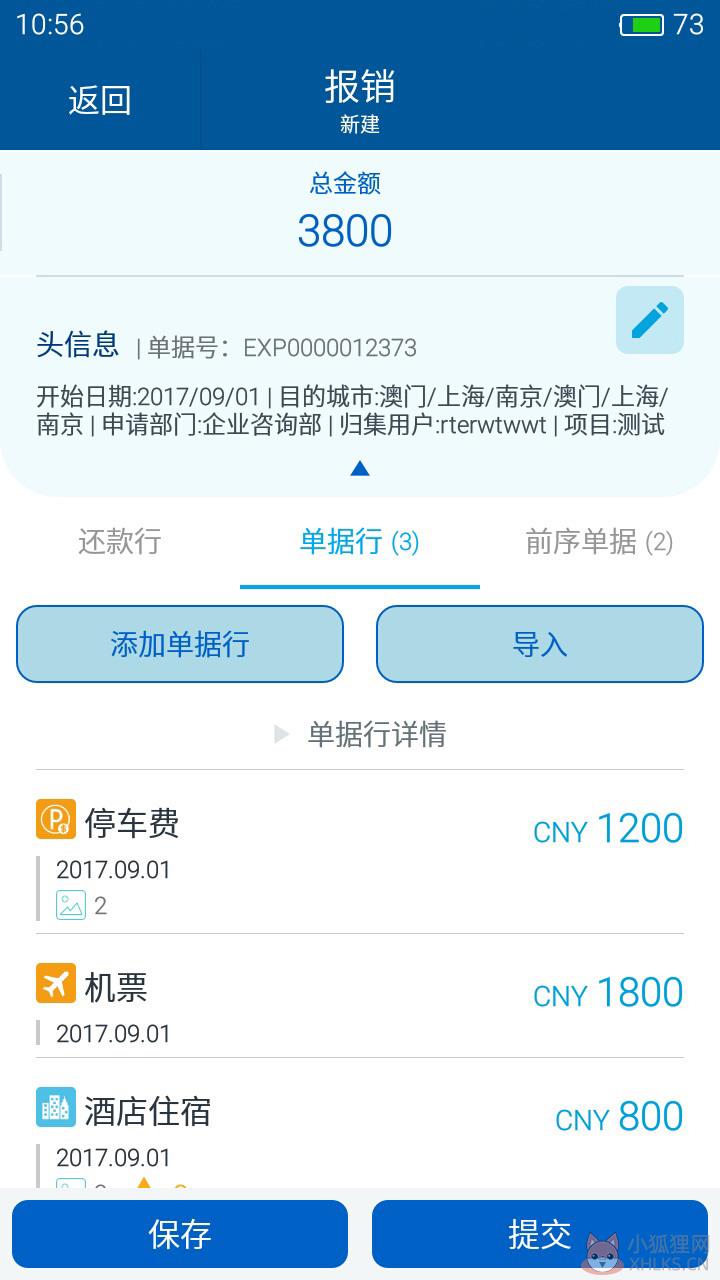Save the report with 保存
Screen dimensions: 720x1280
tap(180, 1234)
